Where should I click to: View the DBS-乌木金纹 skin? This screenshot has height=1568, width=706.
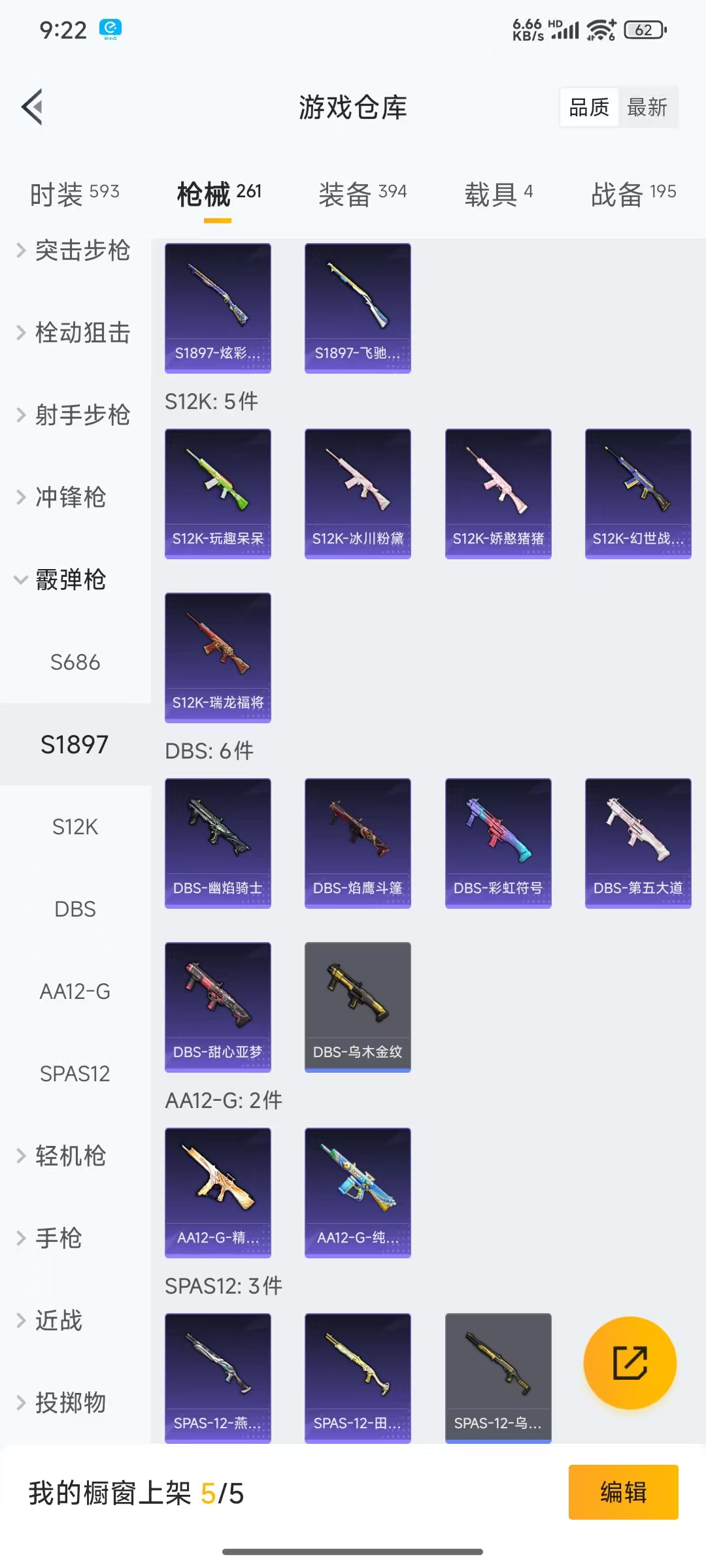tap(358, 1007)
